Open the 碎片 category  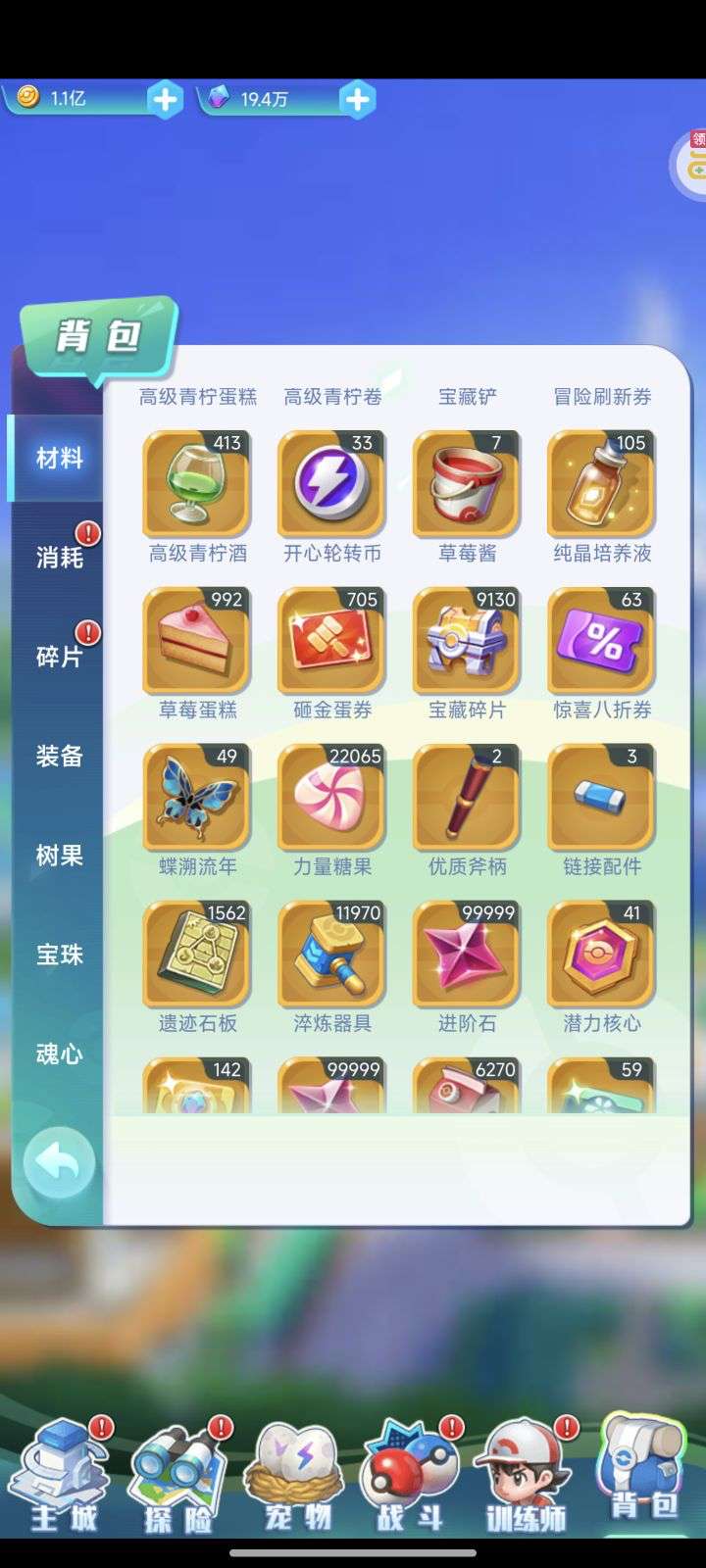coord(59,657)
